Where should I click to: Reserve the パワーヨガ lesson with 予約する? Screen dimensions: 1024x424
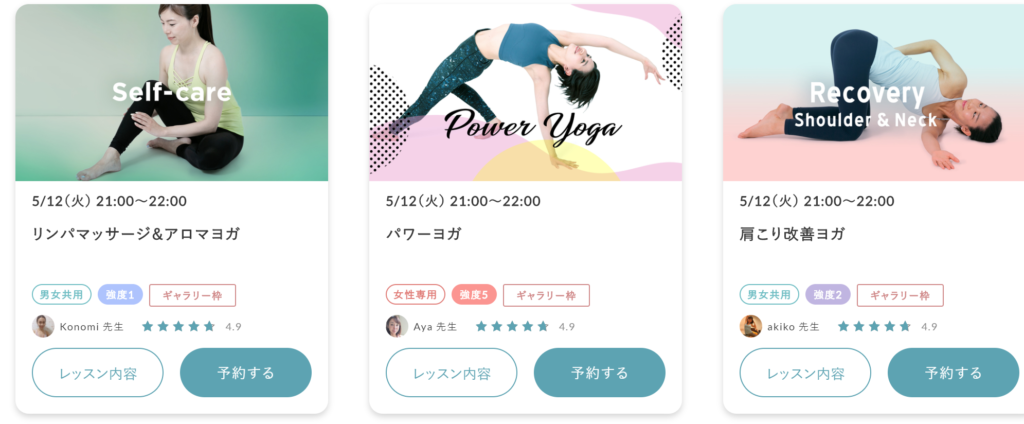click(599, 373)
